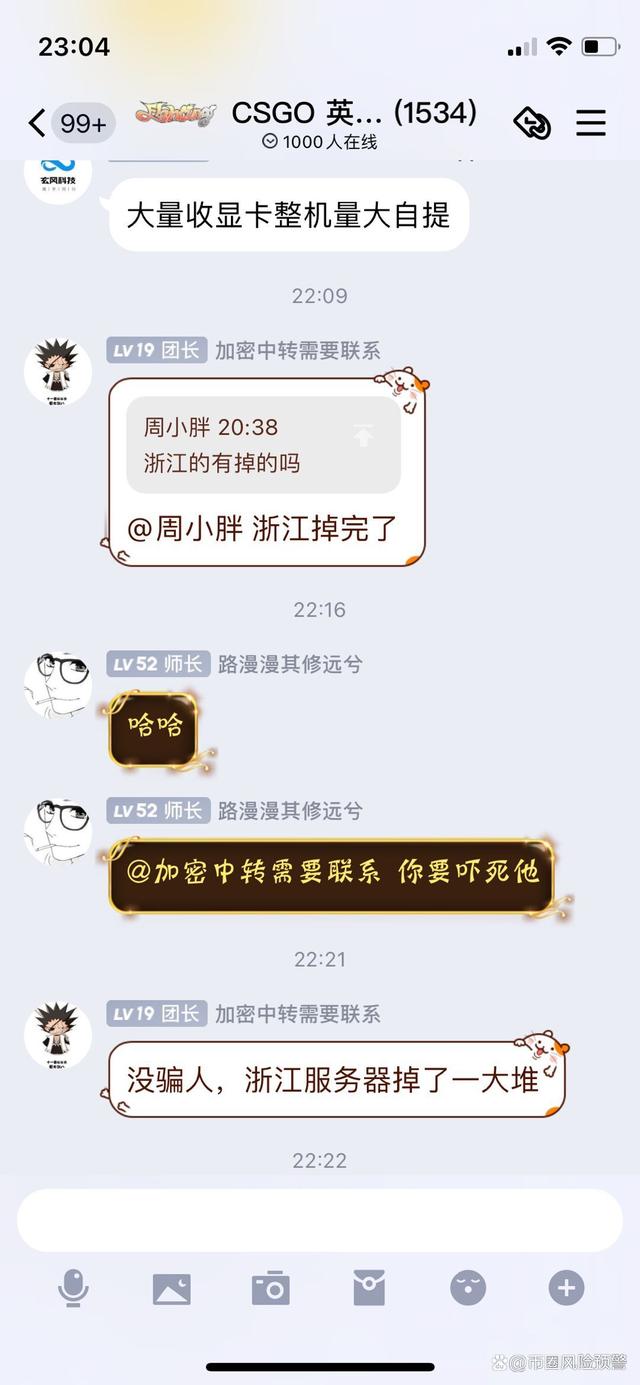The image size is (640, 1385).
Task: Focus the message input field
Action: click(x=320, y=1220)
